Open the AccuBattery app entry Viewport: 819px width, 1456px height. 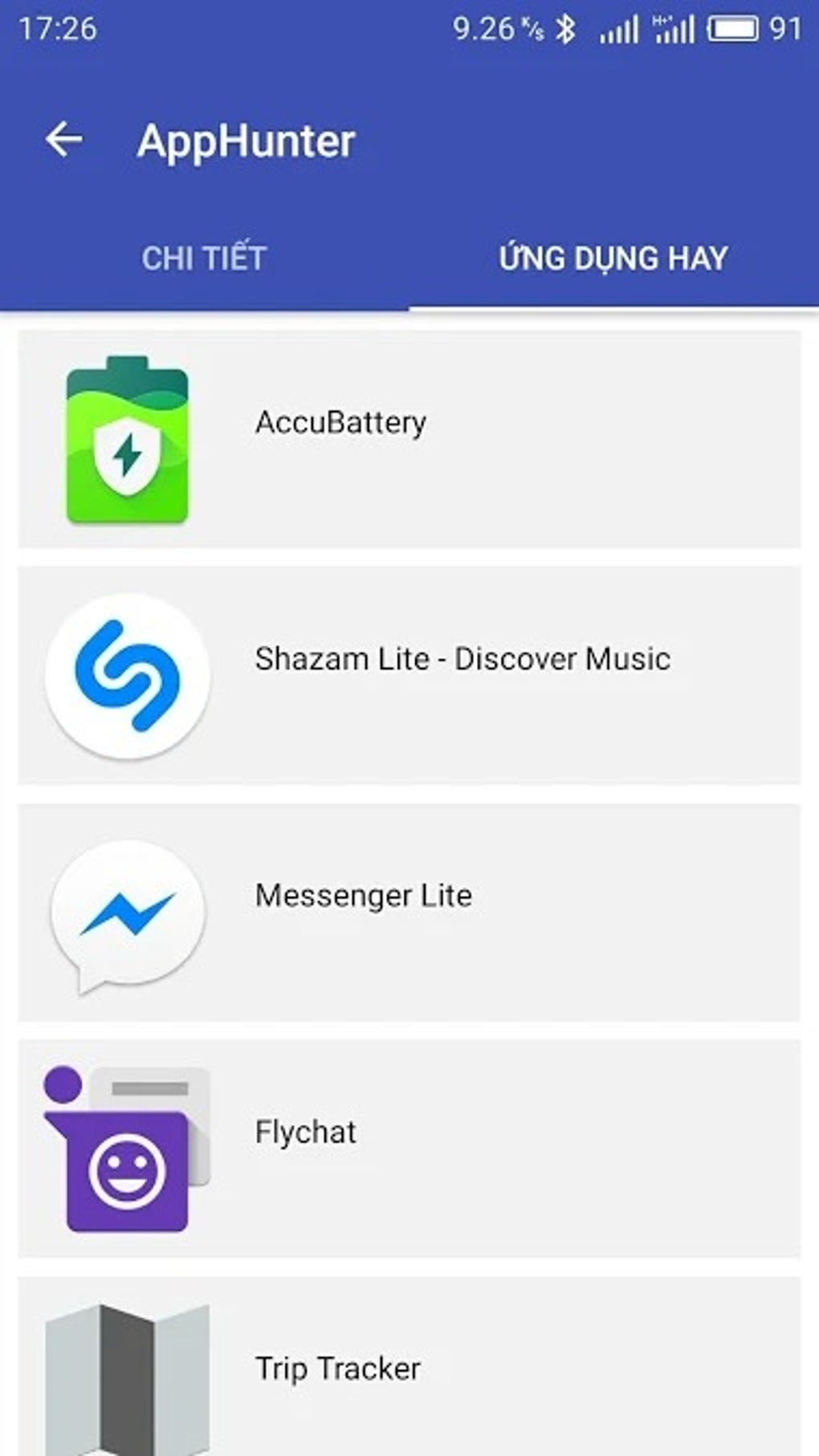(409, 439)
